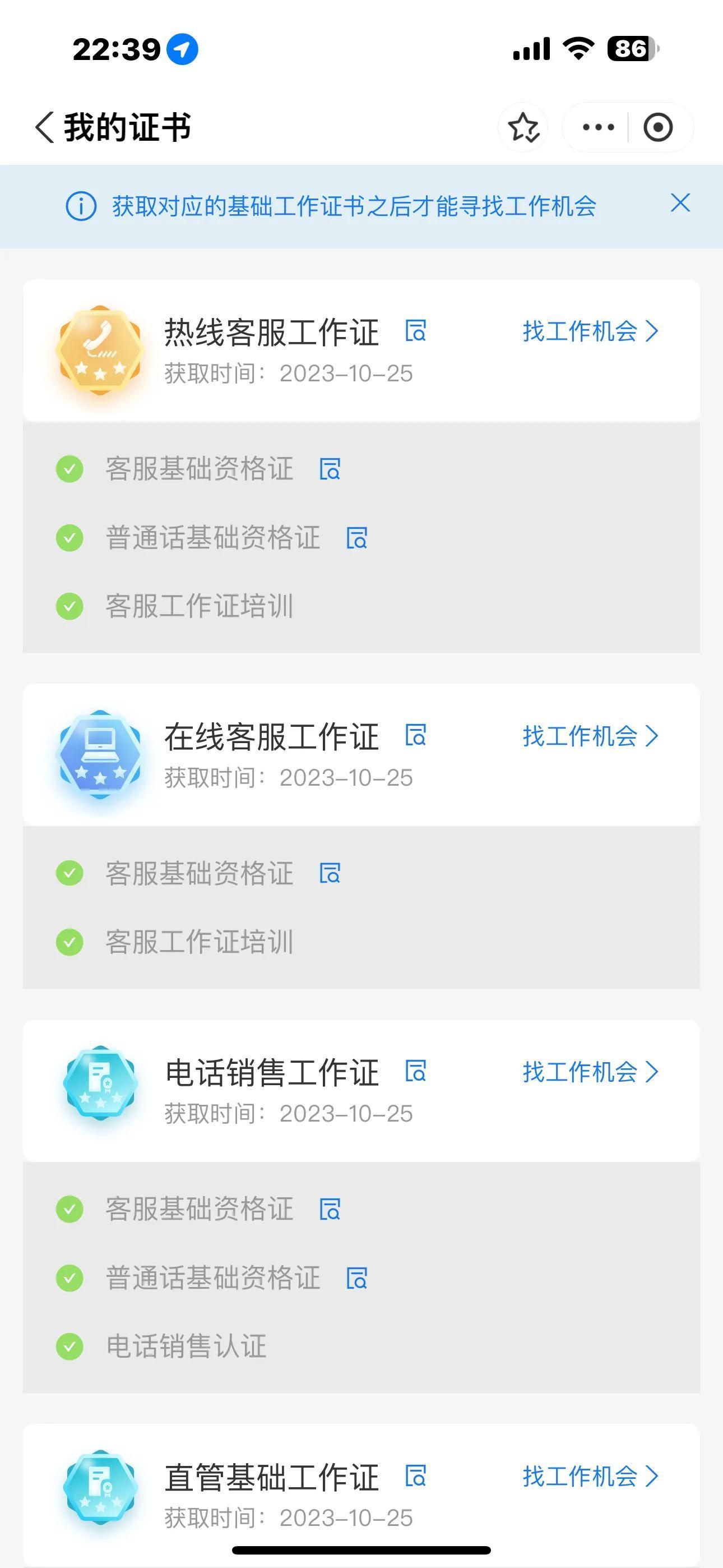Tap 找工作机会 for 在线客服工作证
Screen dimensions: 723x1568
[x=590, y=736]
